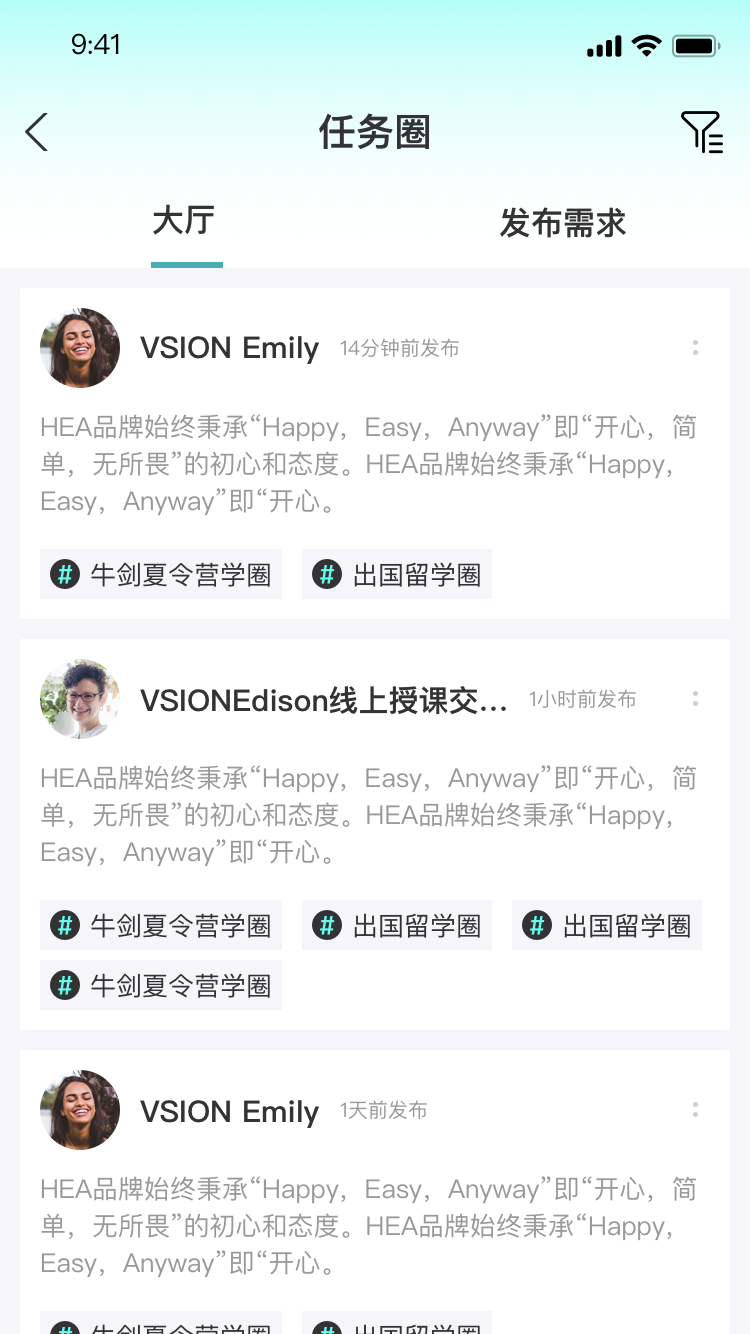This screenshot has height=1334, width=750.
Task: Tap the 出国留学圈 tag in the 14分钟前 post
Action: click(x=397, y=575)
